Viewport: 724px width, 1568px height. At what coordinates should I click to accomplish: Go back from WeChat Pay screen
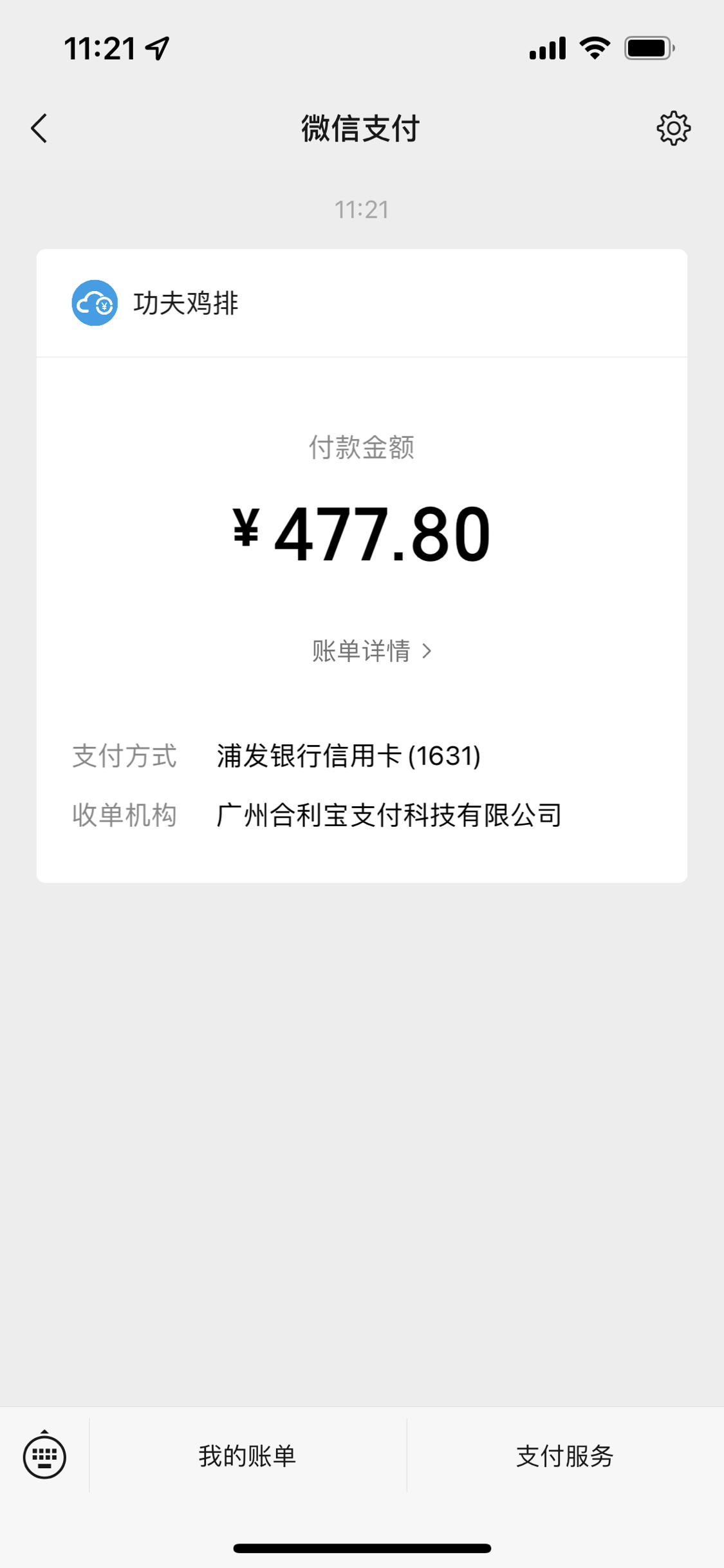tap(39, 128)
